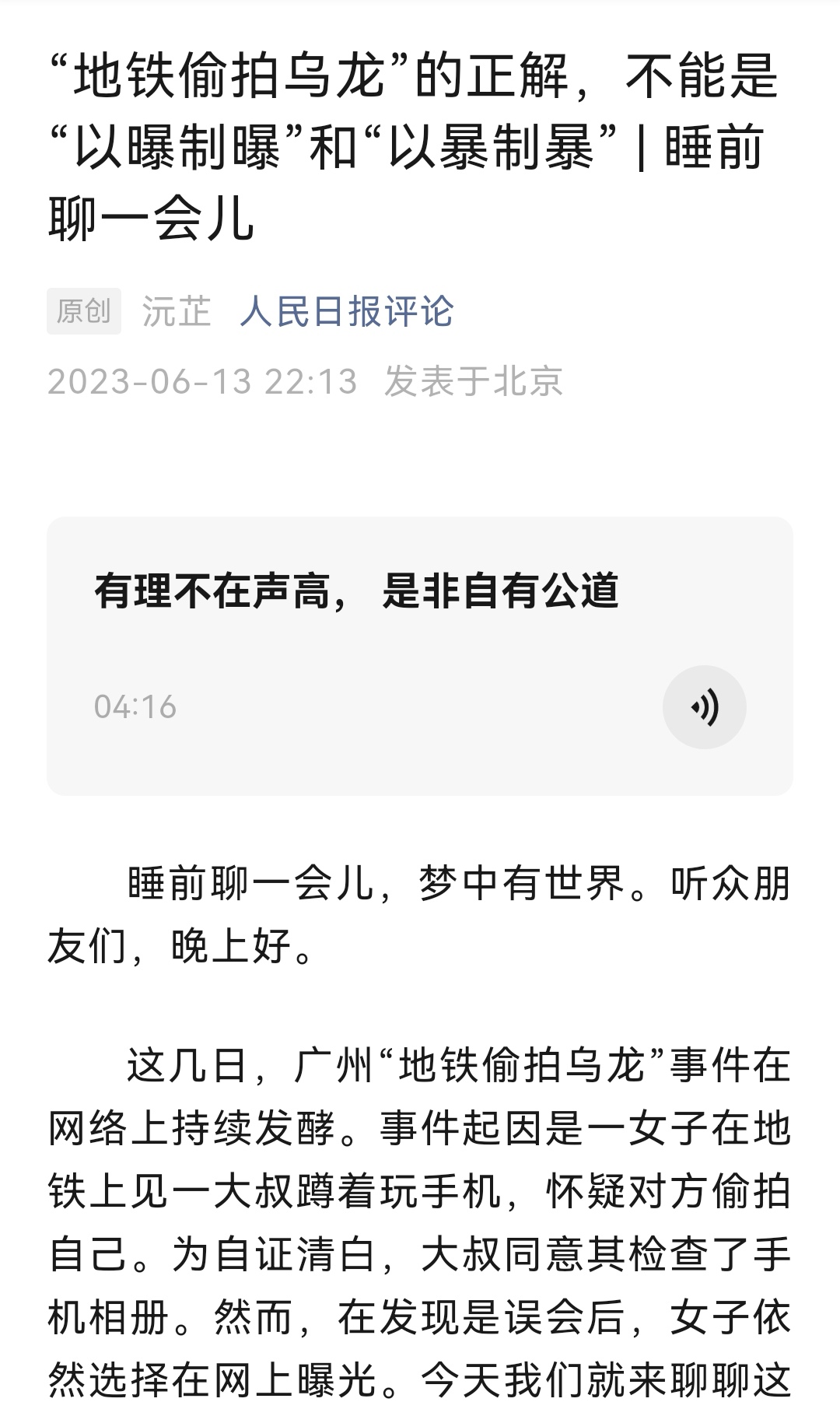Play the 04:16 audio clip
This screenshot has height=1423, width=840.
click(704, 707)
